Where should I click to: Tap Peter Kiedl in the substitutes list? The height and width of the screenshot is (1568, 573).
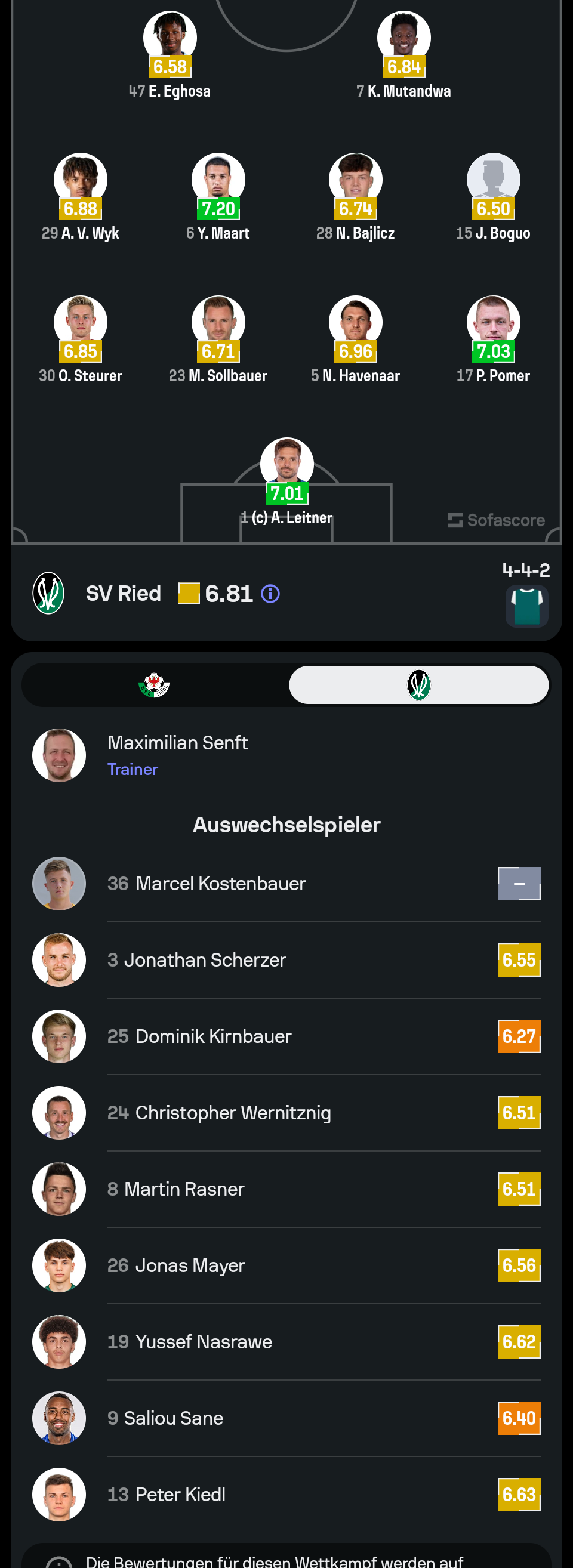[x=286, y=1495]
